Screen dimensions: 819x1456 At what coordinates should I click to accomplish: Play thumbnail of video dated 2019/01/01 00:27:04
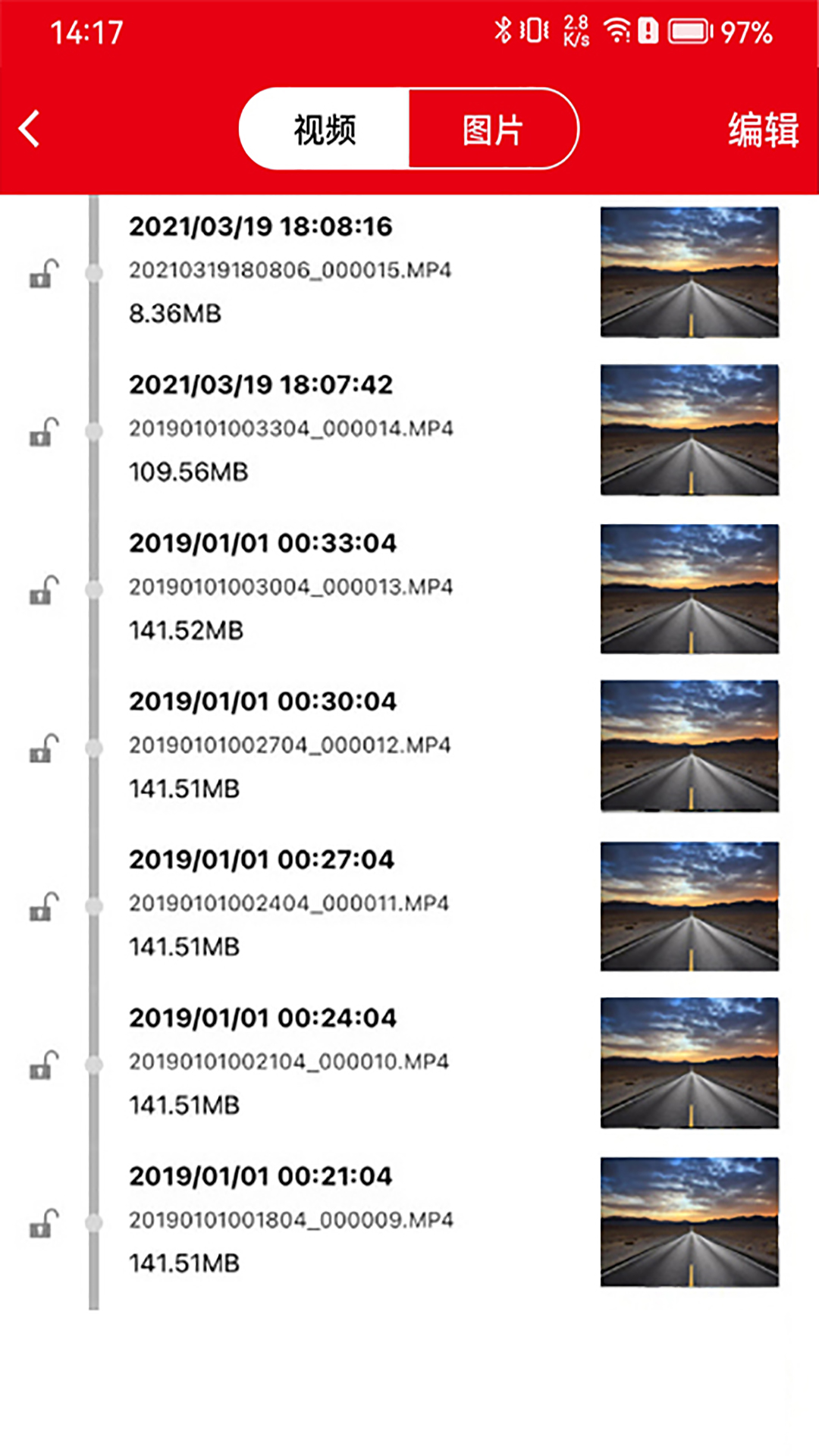coord(689,906)
